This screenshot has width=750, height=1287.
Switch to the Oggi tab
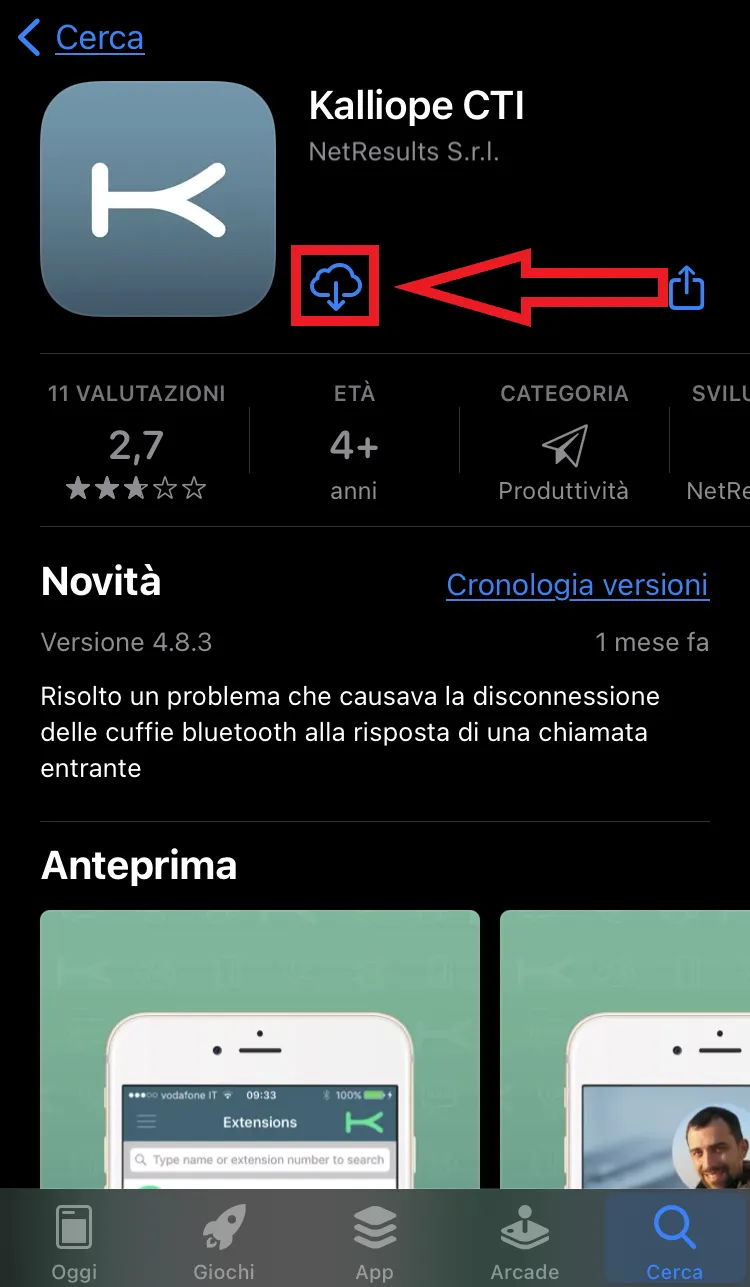pyautogui.click(x=75, y=1241)
